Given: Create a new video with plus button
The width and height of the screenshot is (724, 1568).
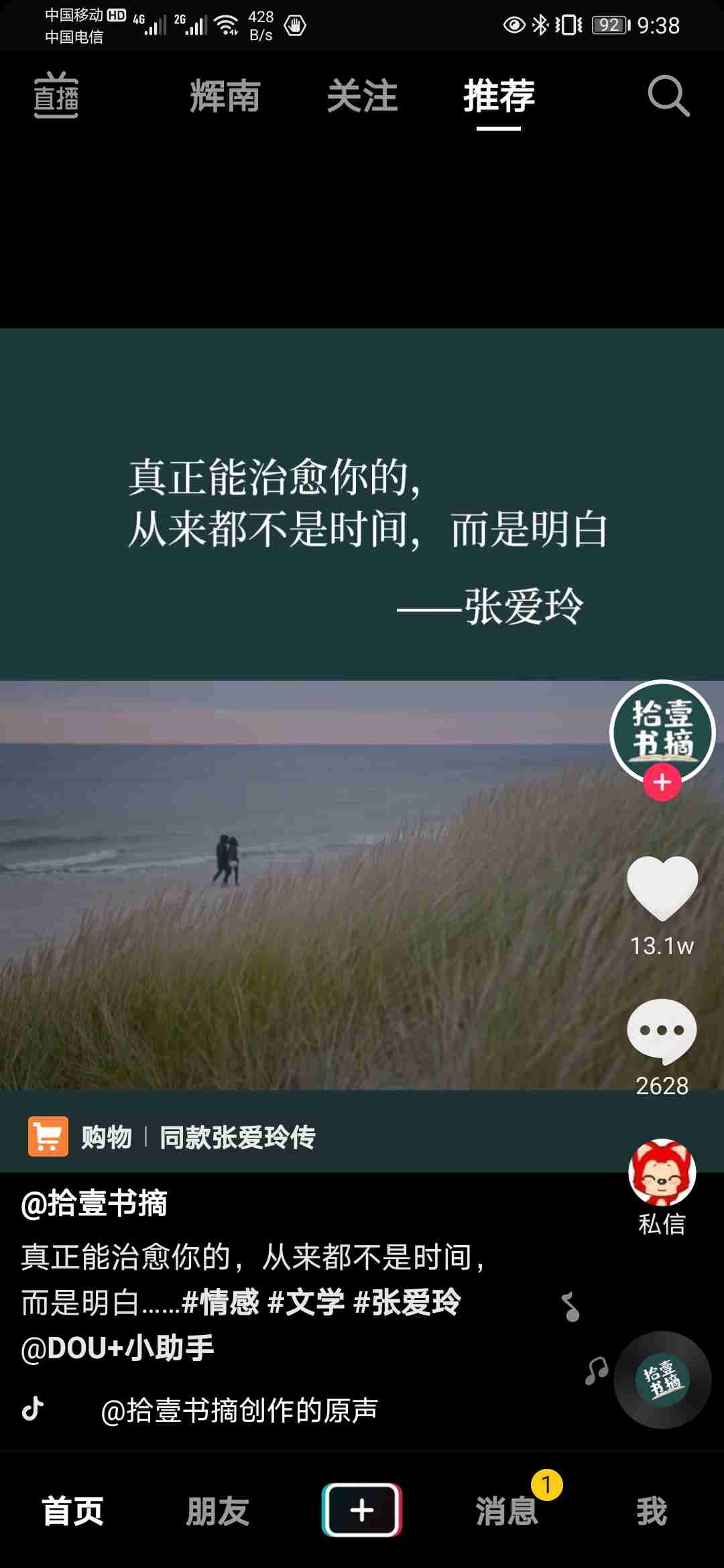Looking at the screenshot, I should pos(362,1510).
